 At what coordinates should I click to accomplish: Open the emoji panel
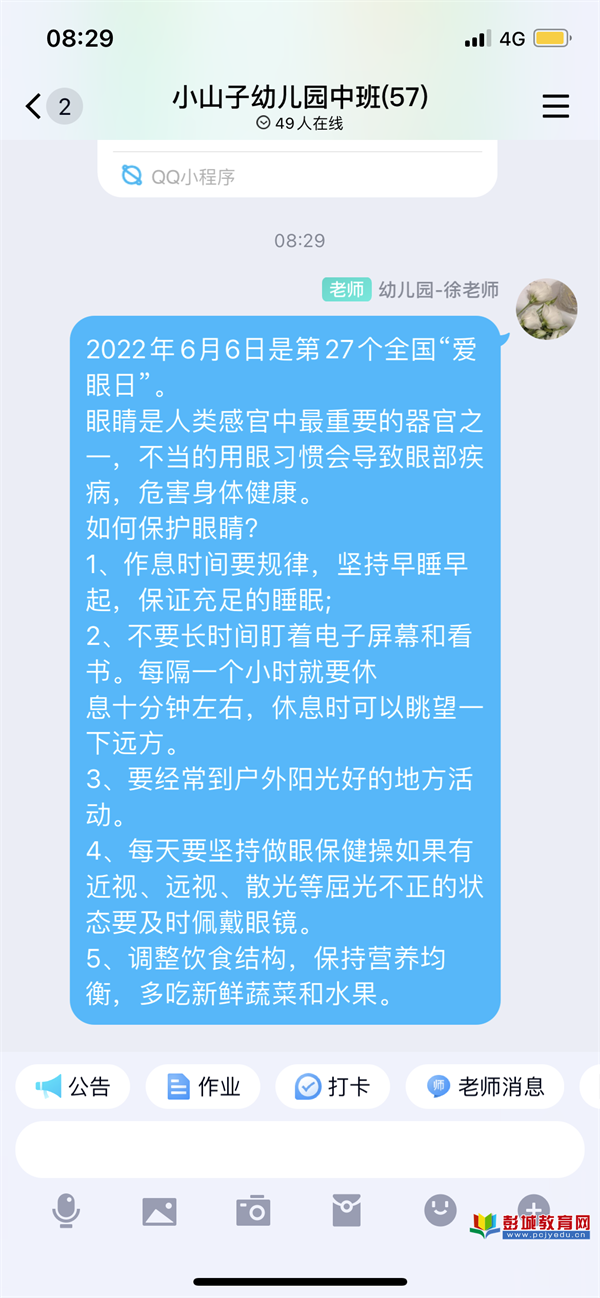click(440, 1210)
